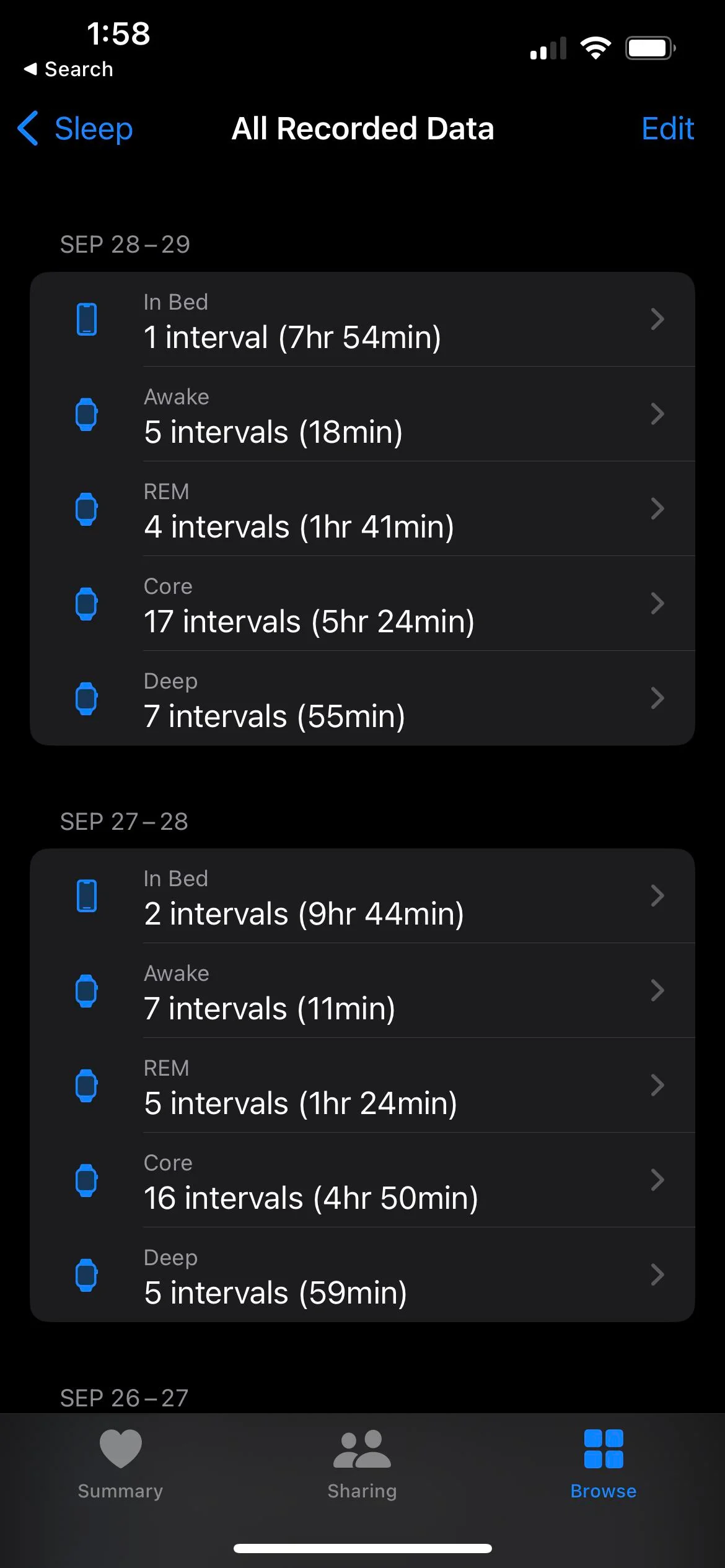Open Sep 27–28 REM intervals (1hr 24min)
This screenshot has height=1568, width=725.
(x=362, y=1086)
